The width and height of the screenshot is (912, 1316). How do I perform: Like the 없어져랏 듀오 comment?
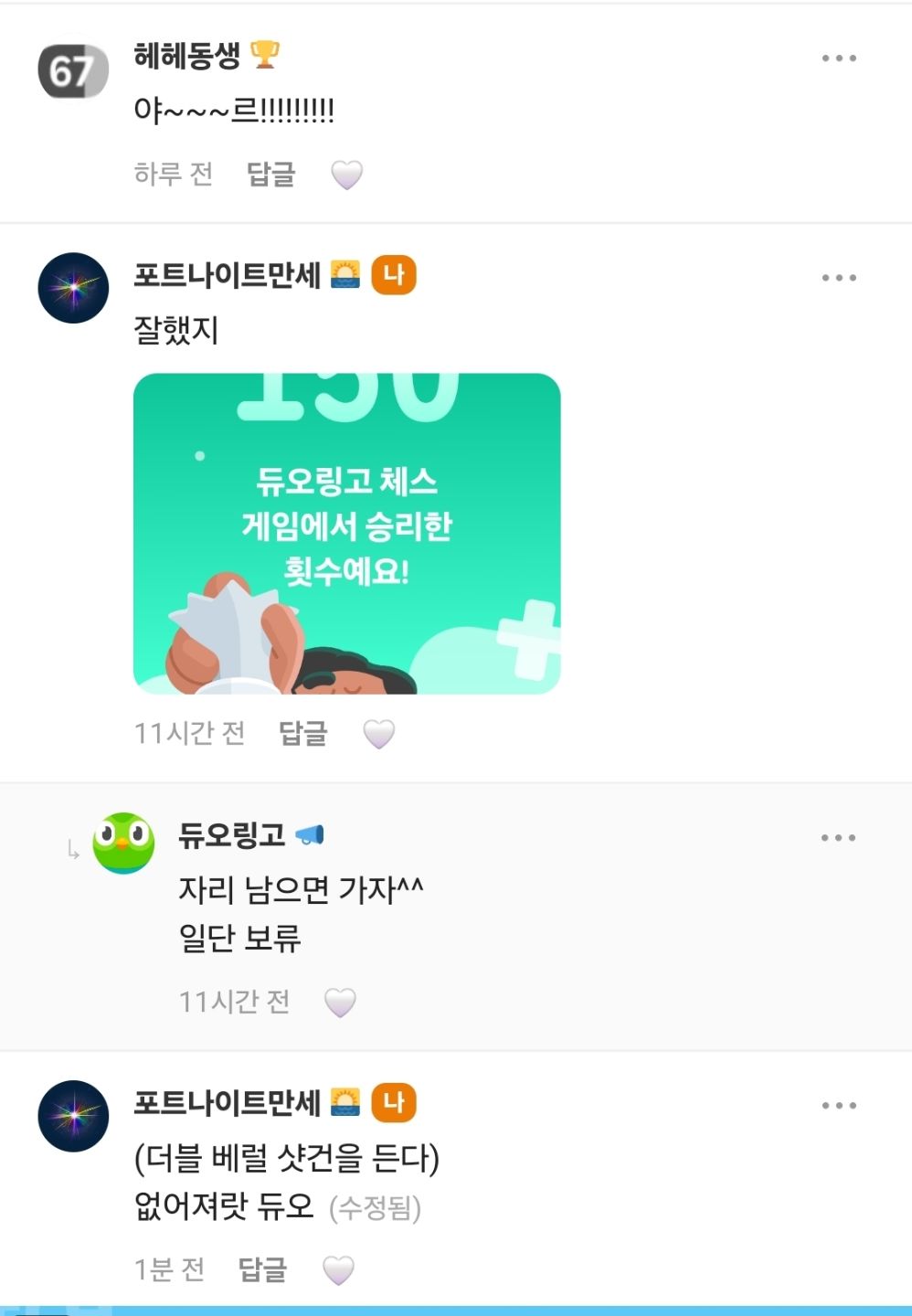click(338, 1270)
